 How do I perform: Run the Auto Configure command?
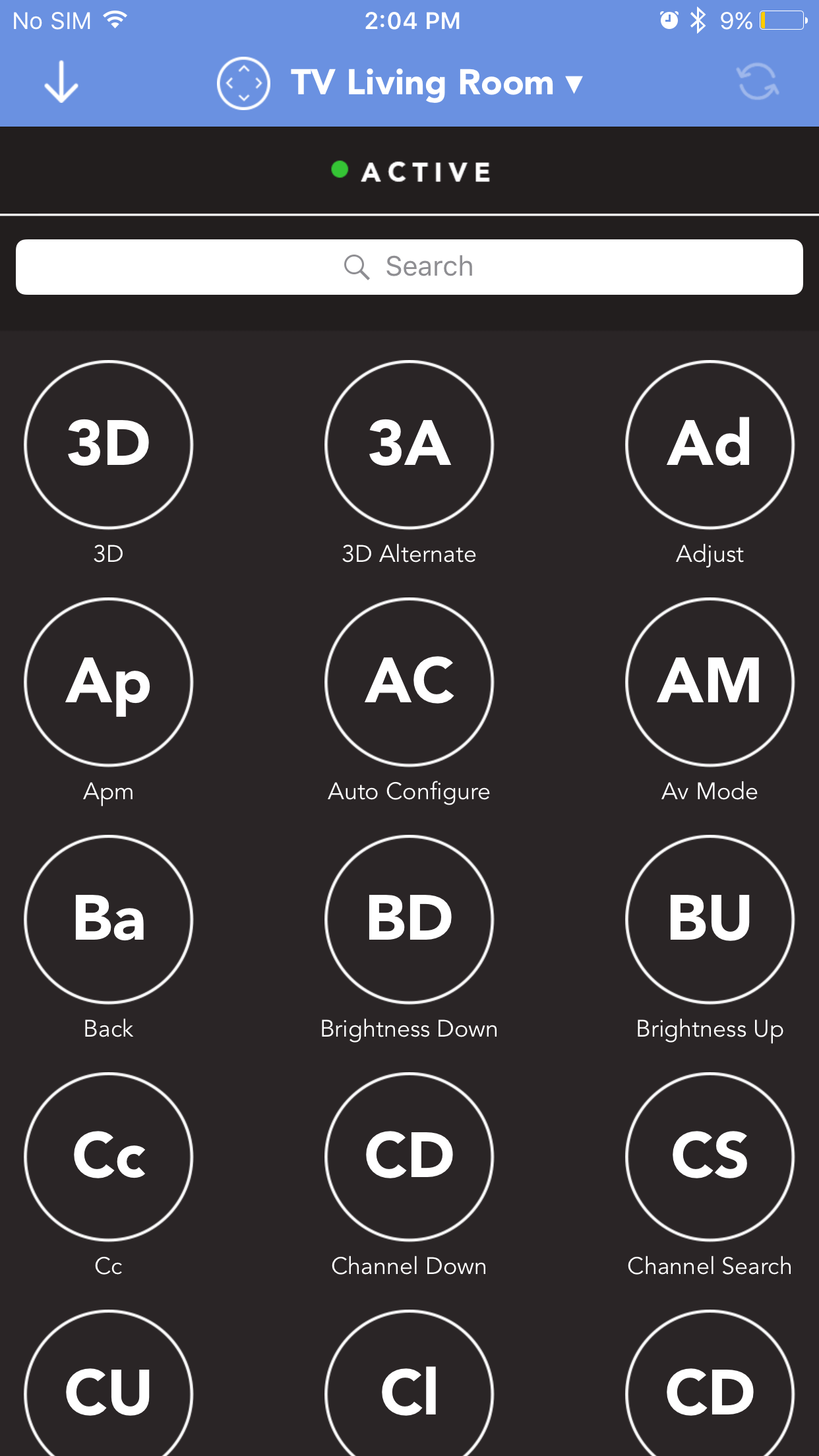pos(409,682)
